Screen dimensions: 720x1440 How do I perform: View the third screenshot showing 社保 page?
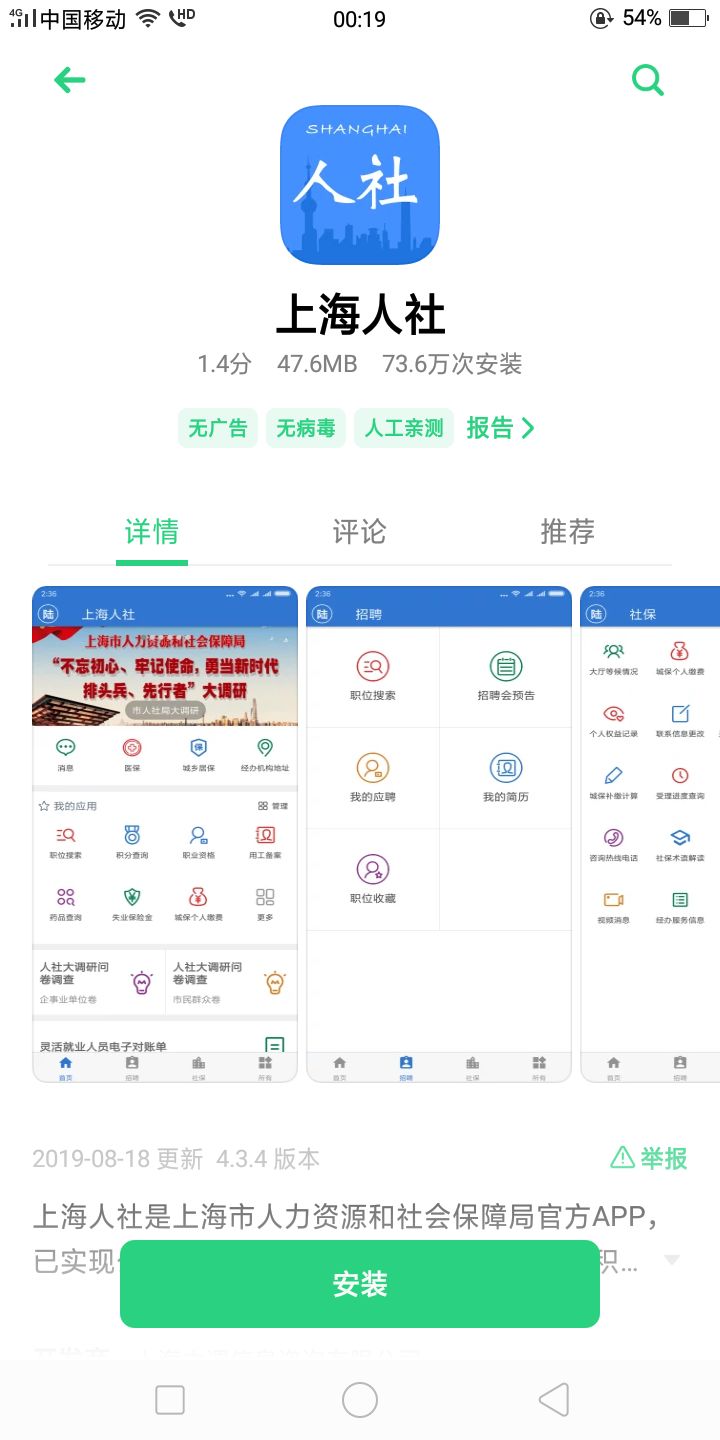click(650, 834)
